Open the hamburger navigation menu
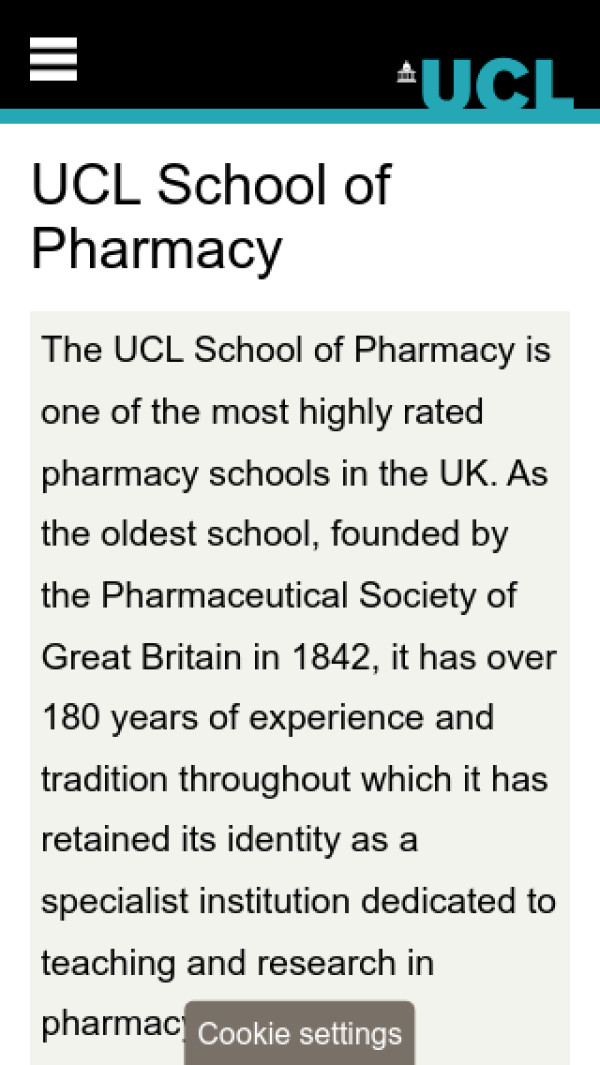The width and height of the screenshot is (600, 1065). tap(53, 58)
